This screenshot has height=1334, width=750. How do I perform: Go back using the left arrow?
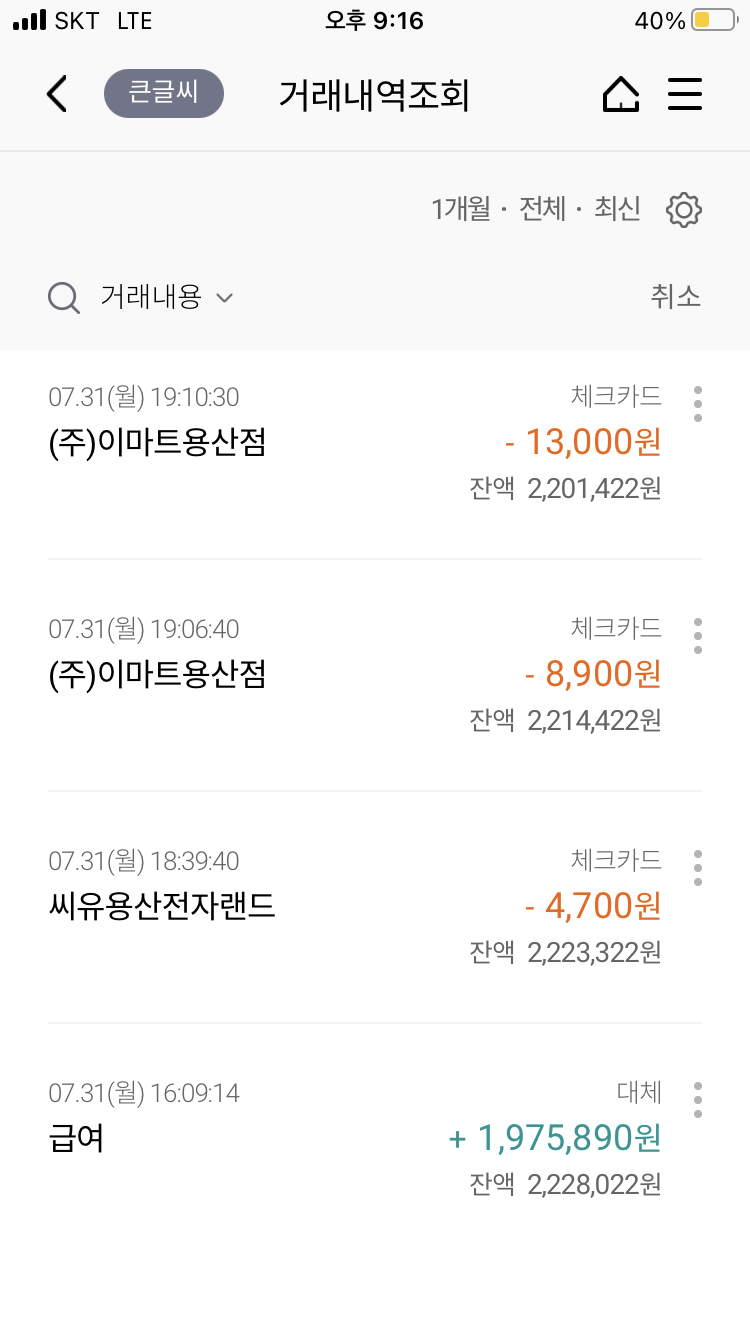[57, 94]
